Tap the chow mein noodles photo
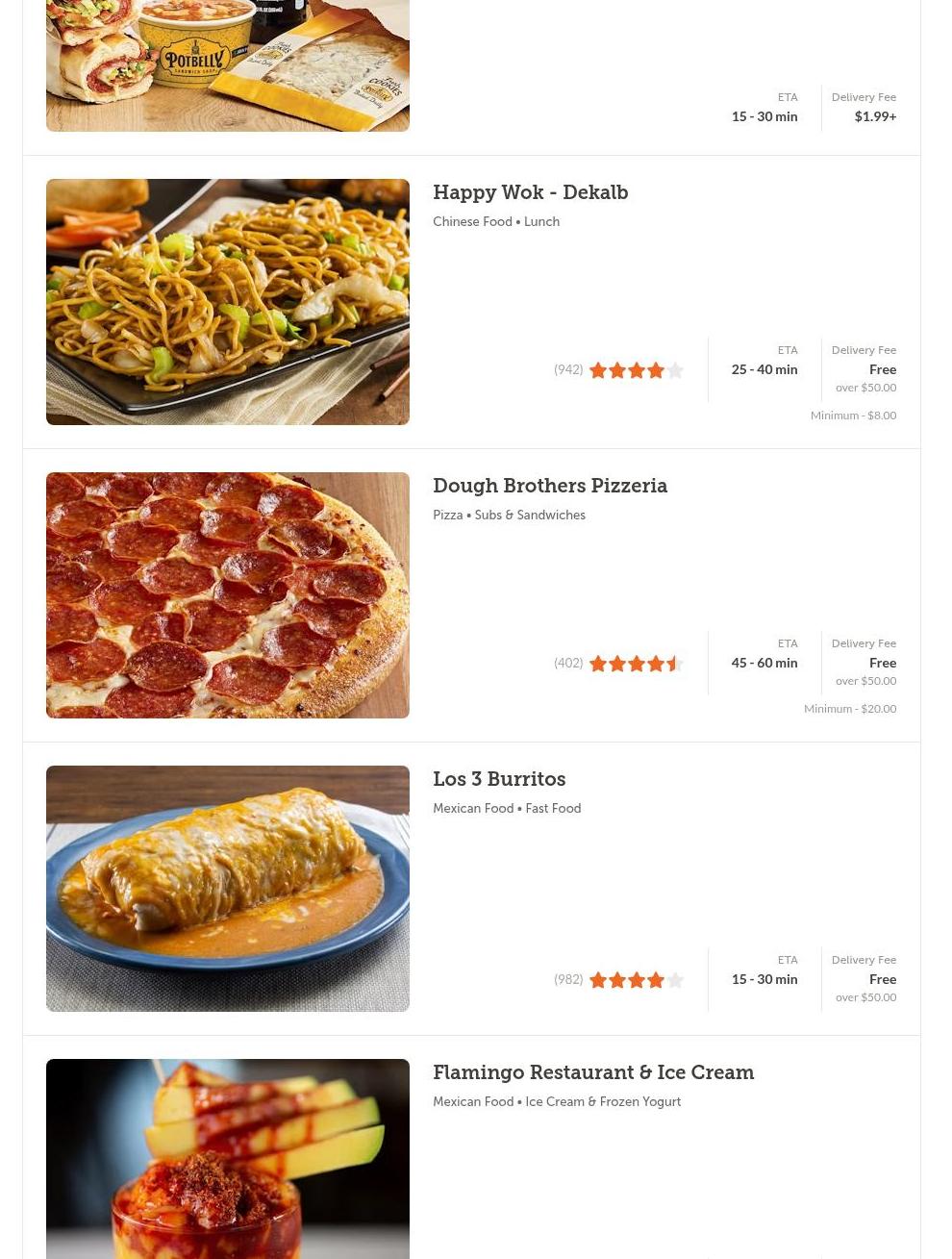952x1259 pixels. click(x=228, y=302)
